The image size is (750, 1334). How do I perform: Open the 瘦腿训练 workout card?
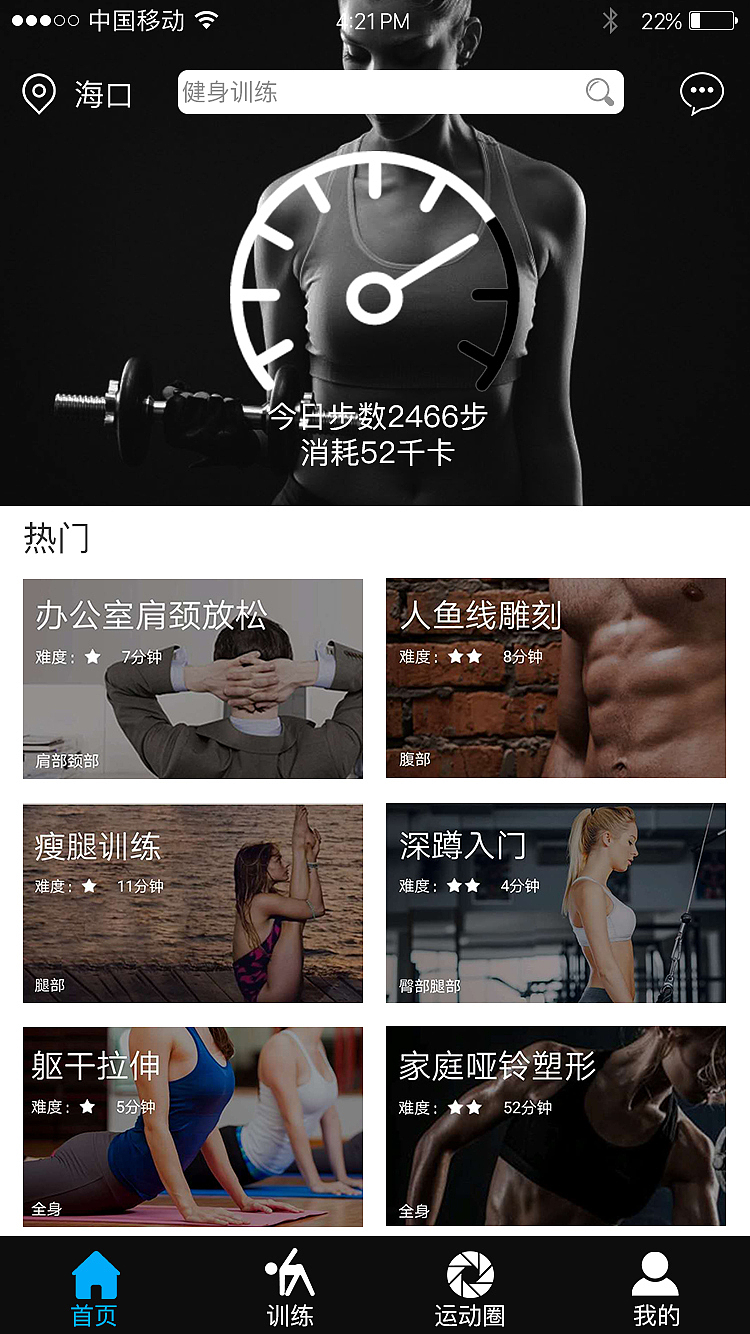[x=192, y=903]
